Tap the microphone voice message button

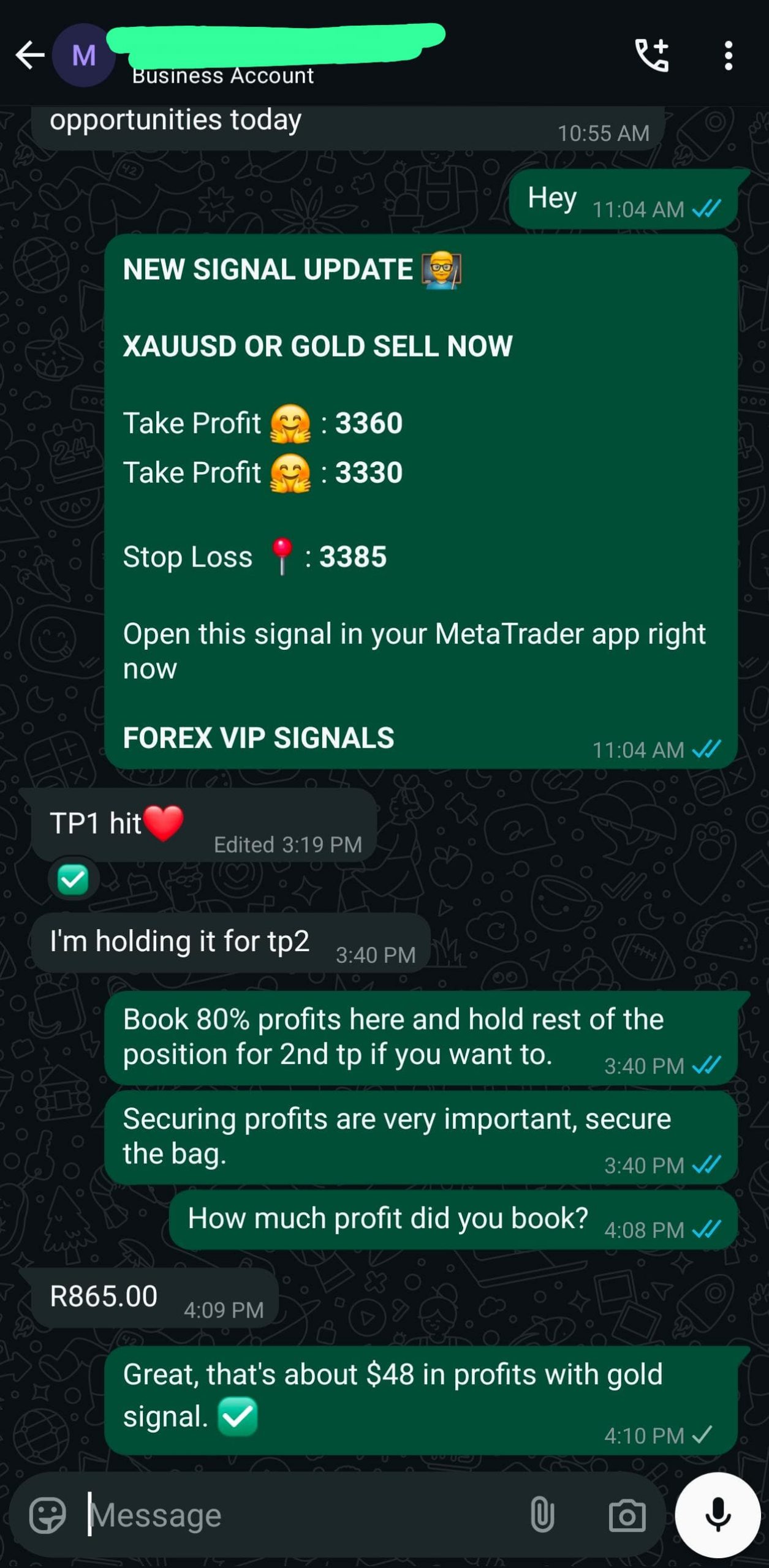[x=718, y=1515]
